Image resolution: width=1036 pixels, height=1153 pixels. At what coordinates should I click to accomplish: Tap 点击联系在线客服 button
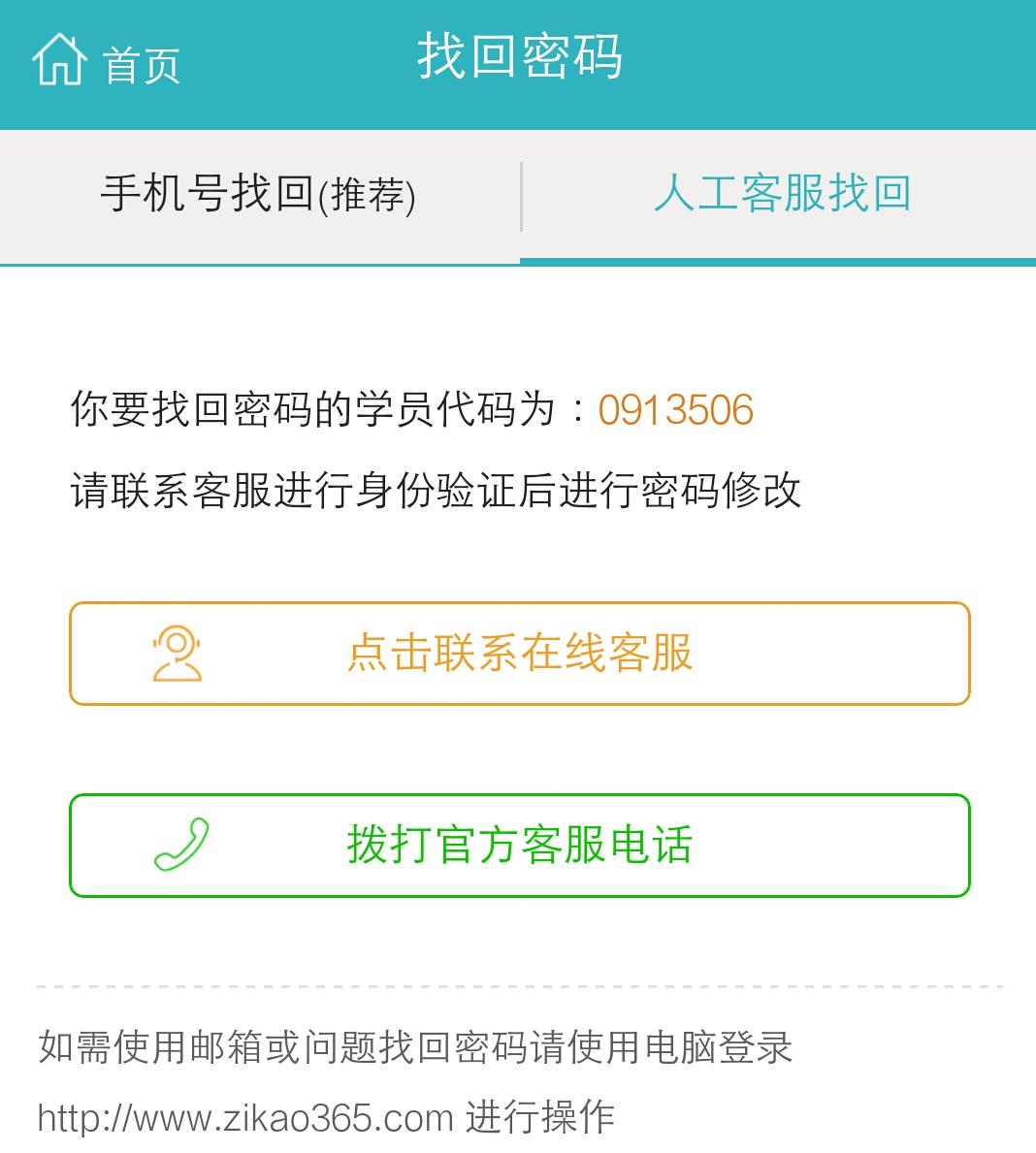pyautogui.click(x=520, y=654)
